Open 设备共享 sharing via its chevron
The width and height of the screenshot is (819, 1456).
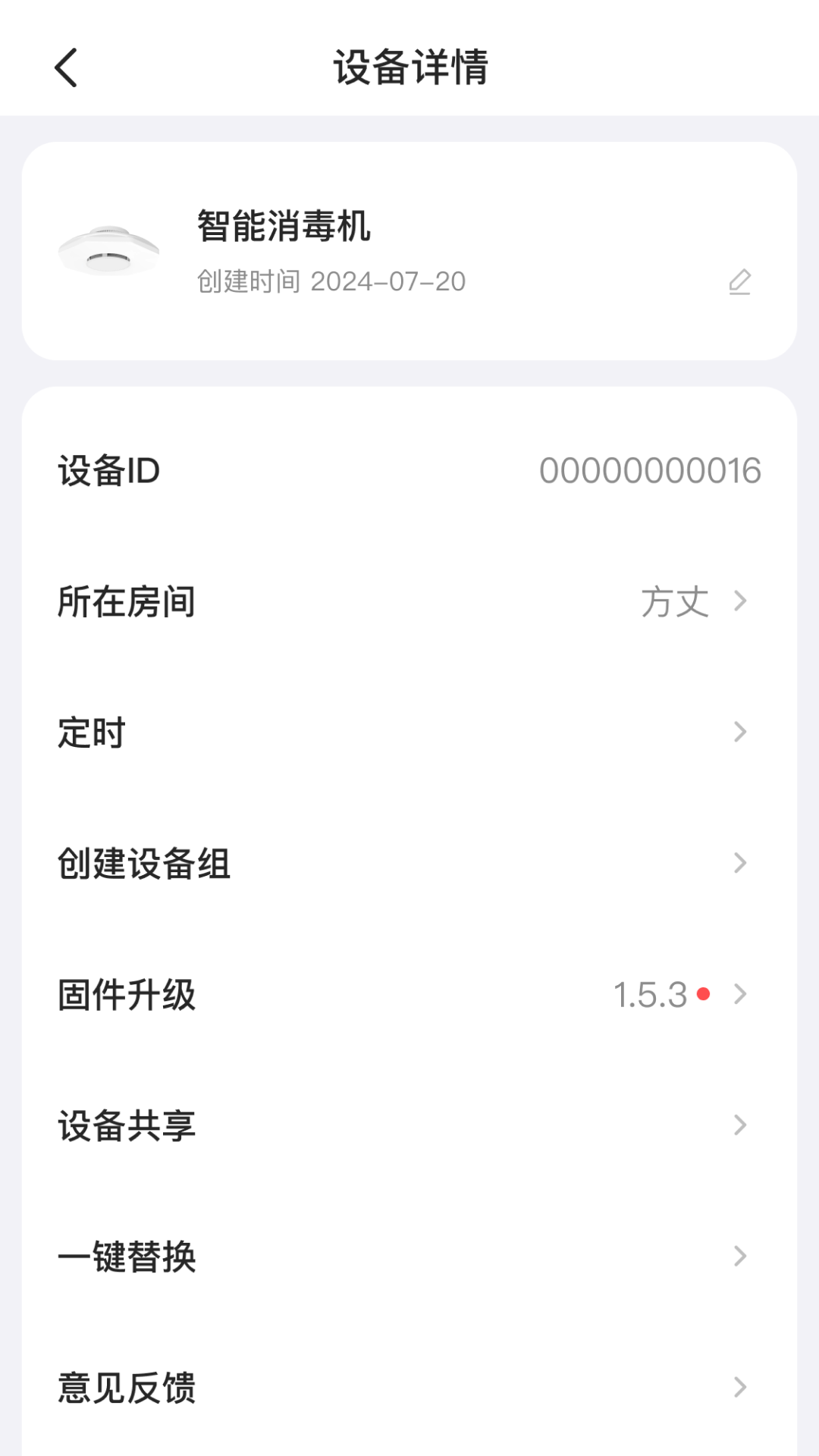point(739,1127)
